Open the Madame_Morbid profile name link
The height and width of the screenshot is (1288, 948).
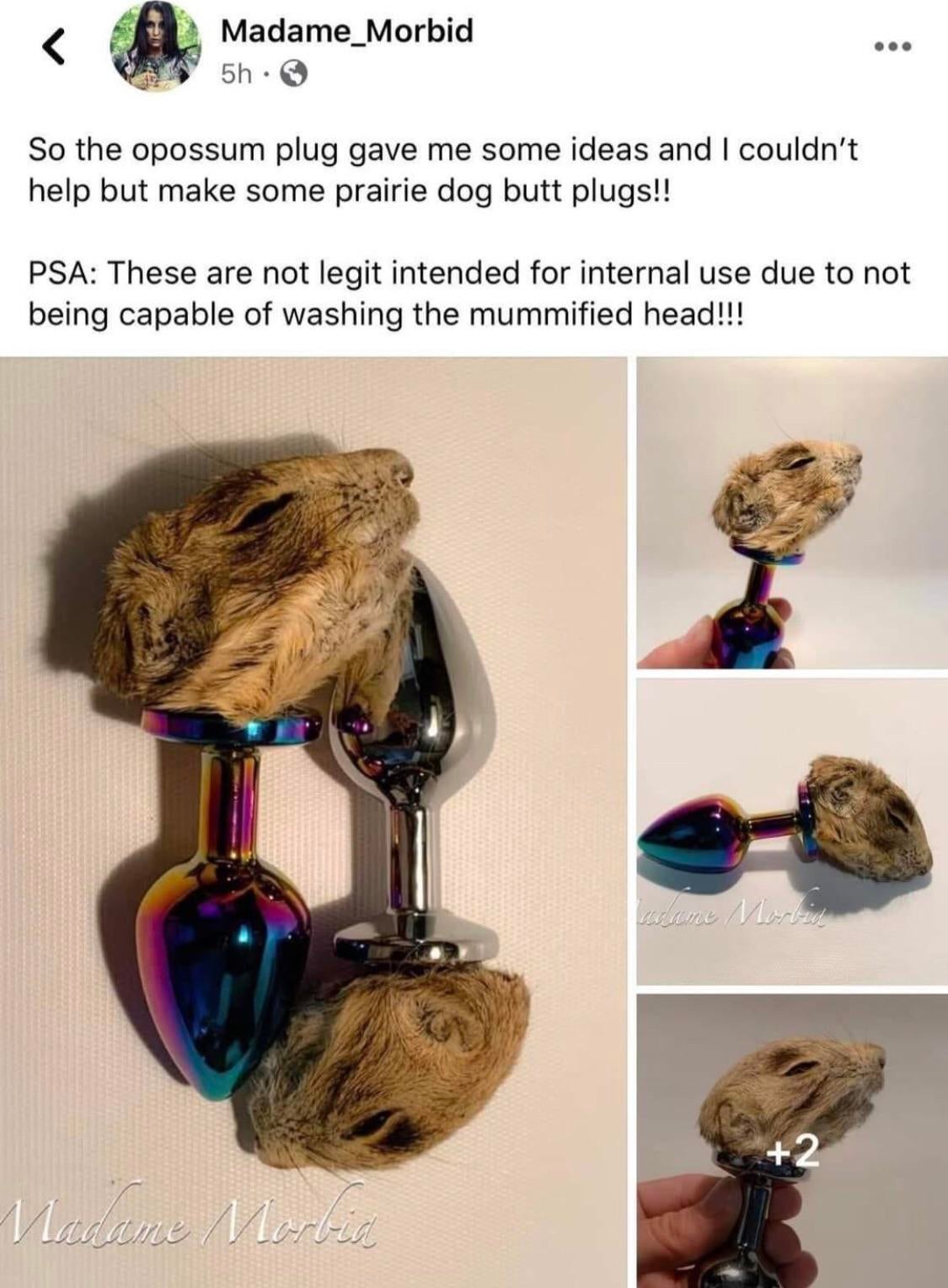pos(346,31)
